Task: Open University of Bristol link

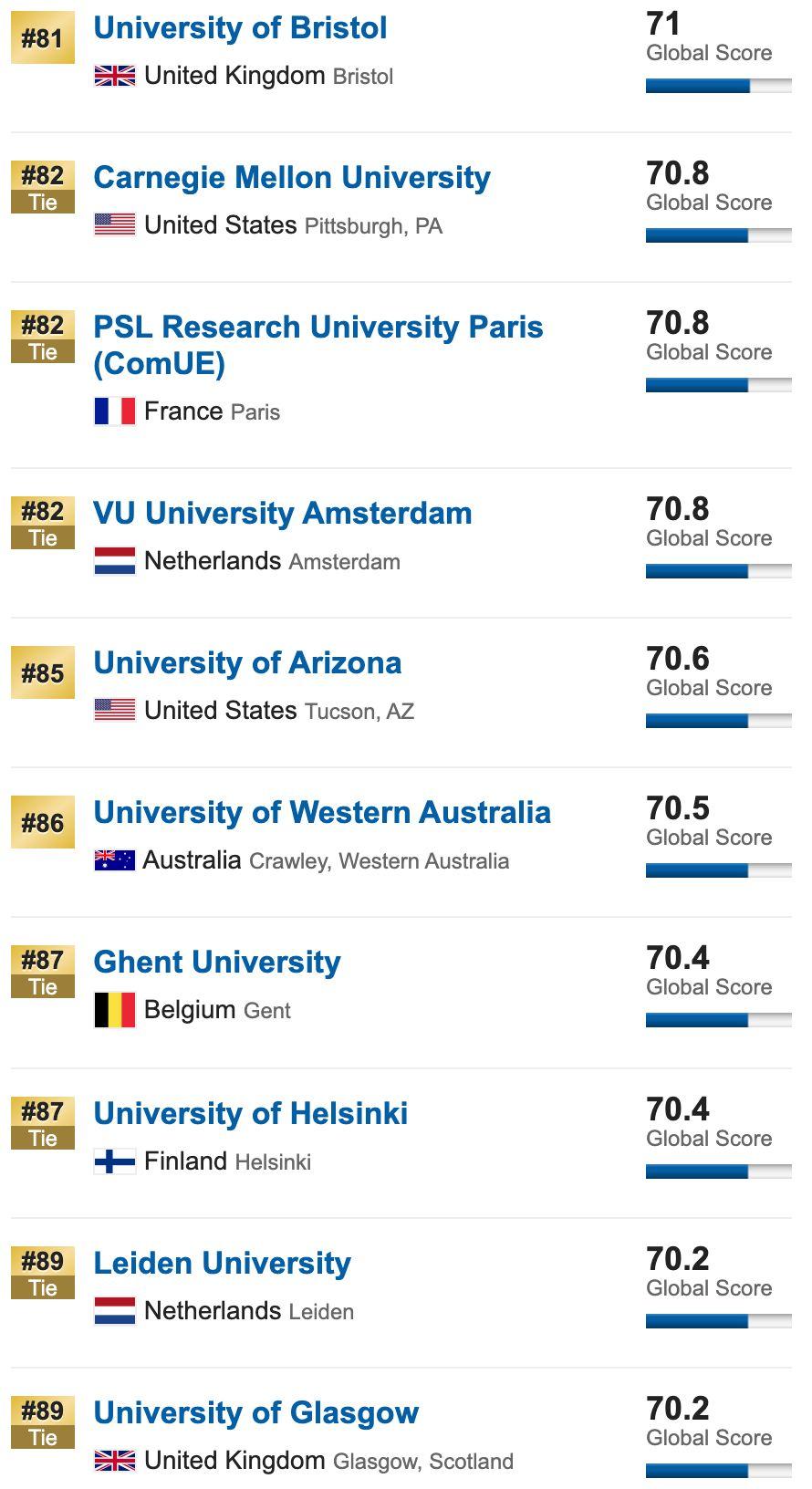Action: pyautogui.click(x=240, y=28)
